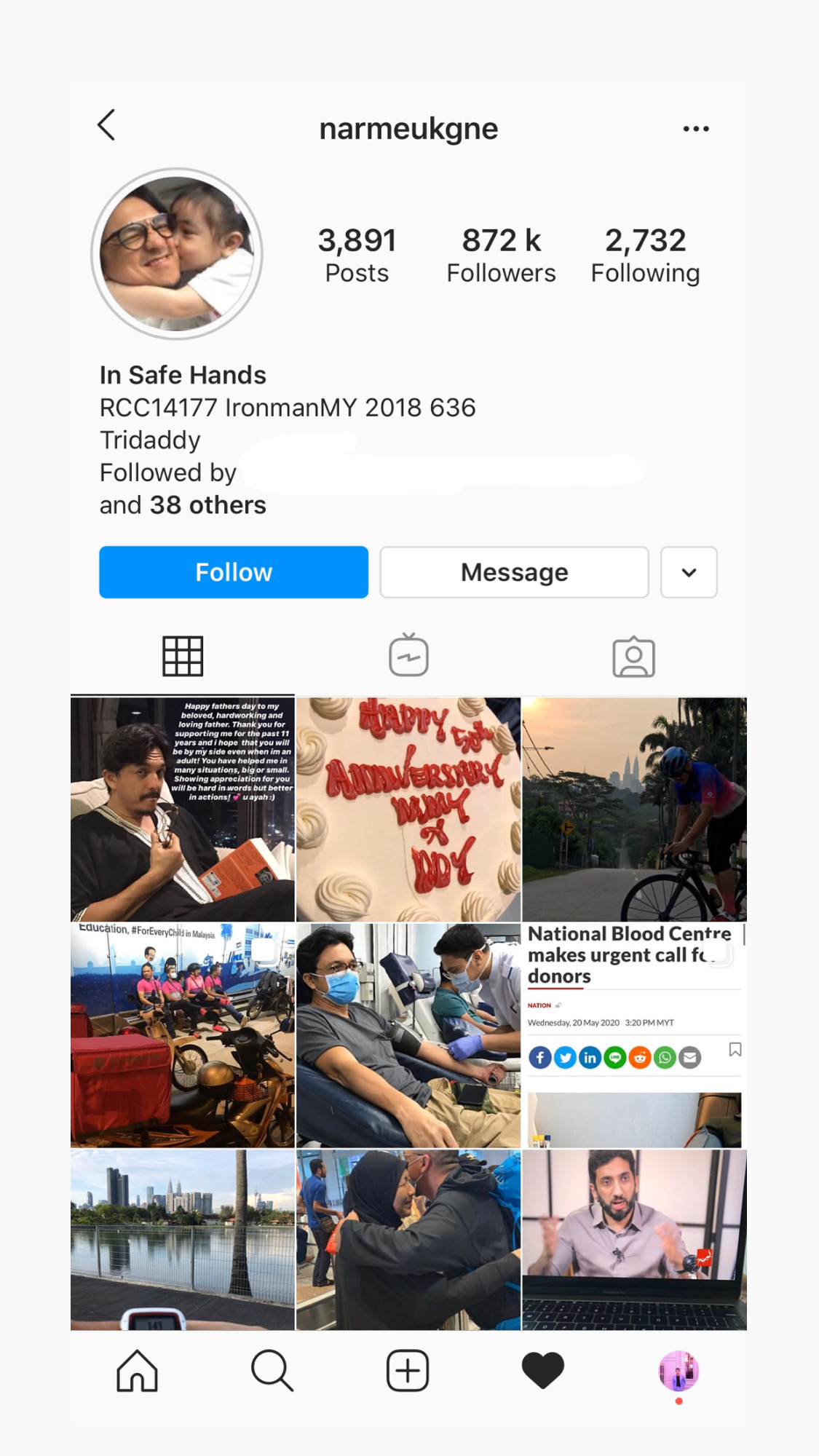The image size is (819, 1456).
Task: Create a new post
Action: click(408, 1371)
